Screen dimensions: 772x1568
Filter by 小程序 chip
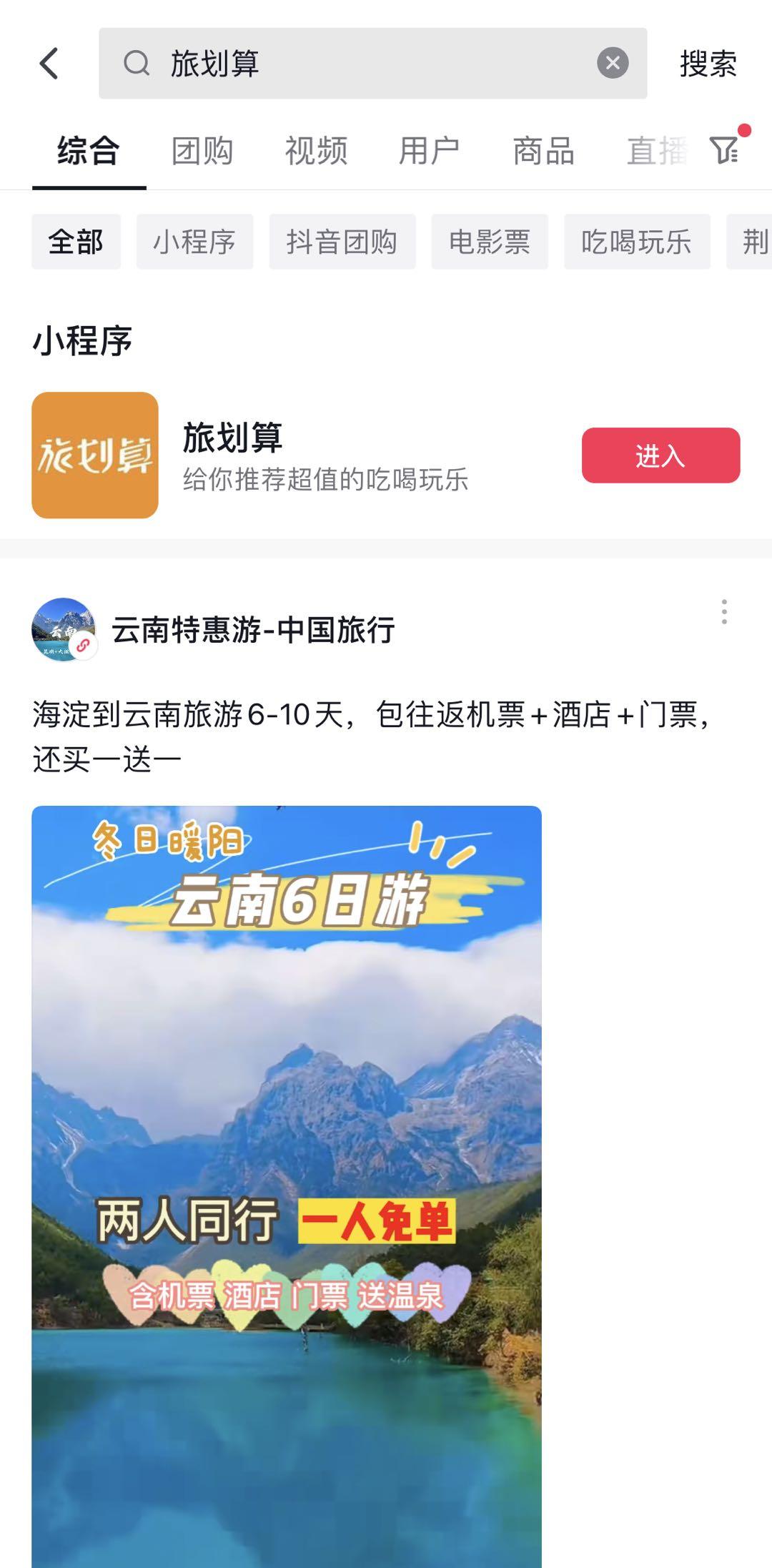pyautogui.click(x=194, y=242)
